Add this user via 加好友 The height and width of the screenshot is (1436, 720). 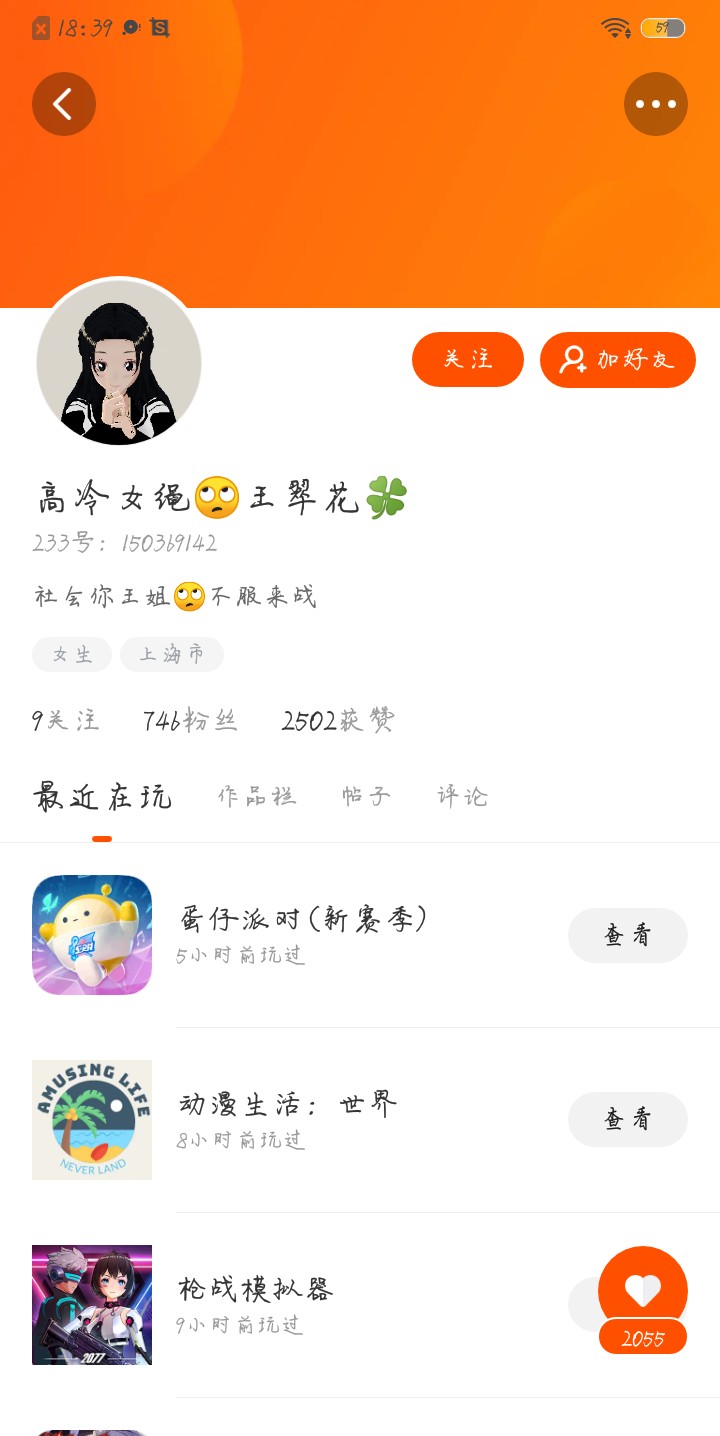point(618,359)
